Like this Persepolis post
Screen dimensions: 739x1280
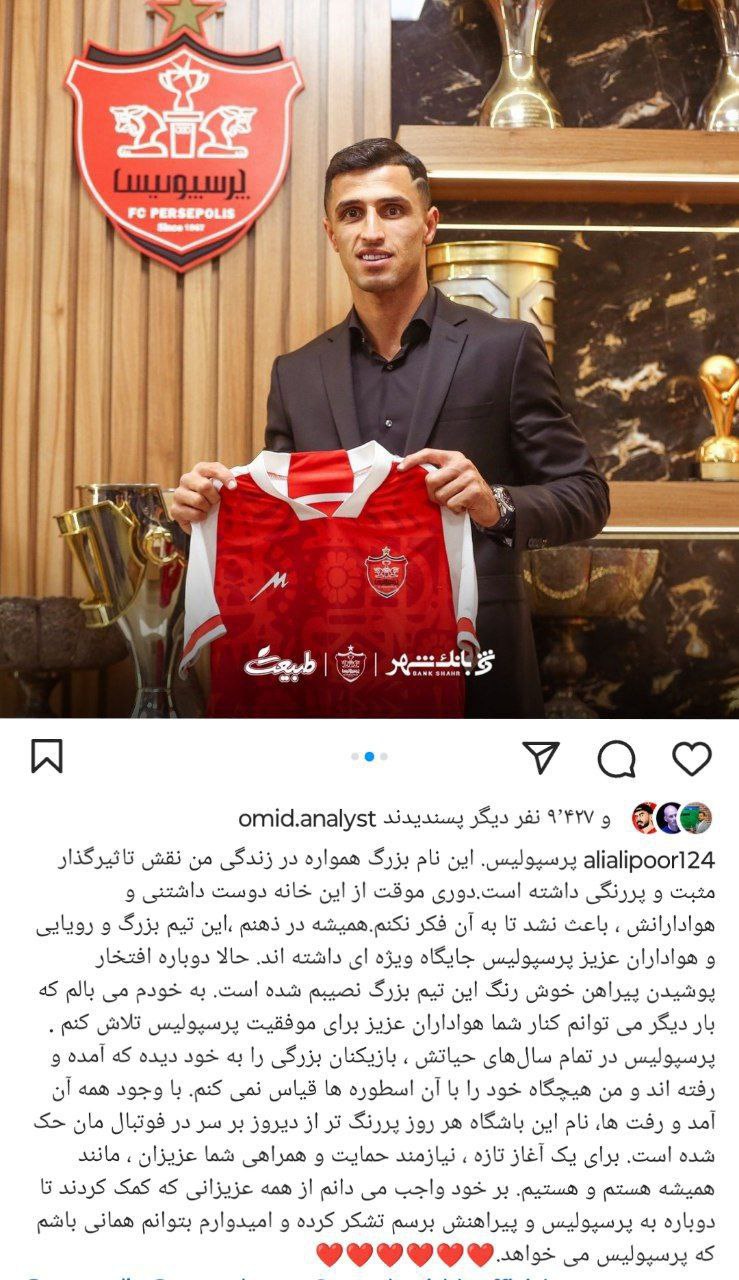(691, 759)
